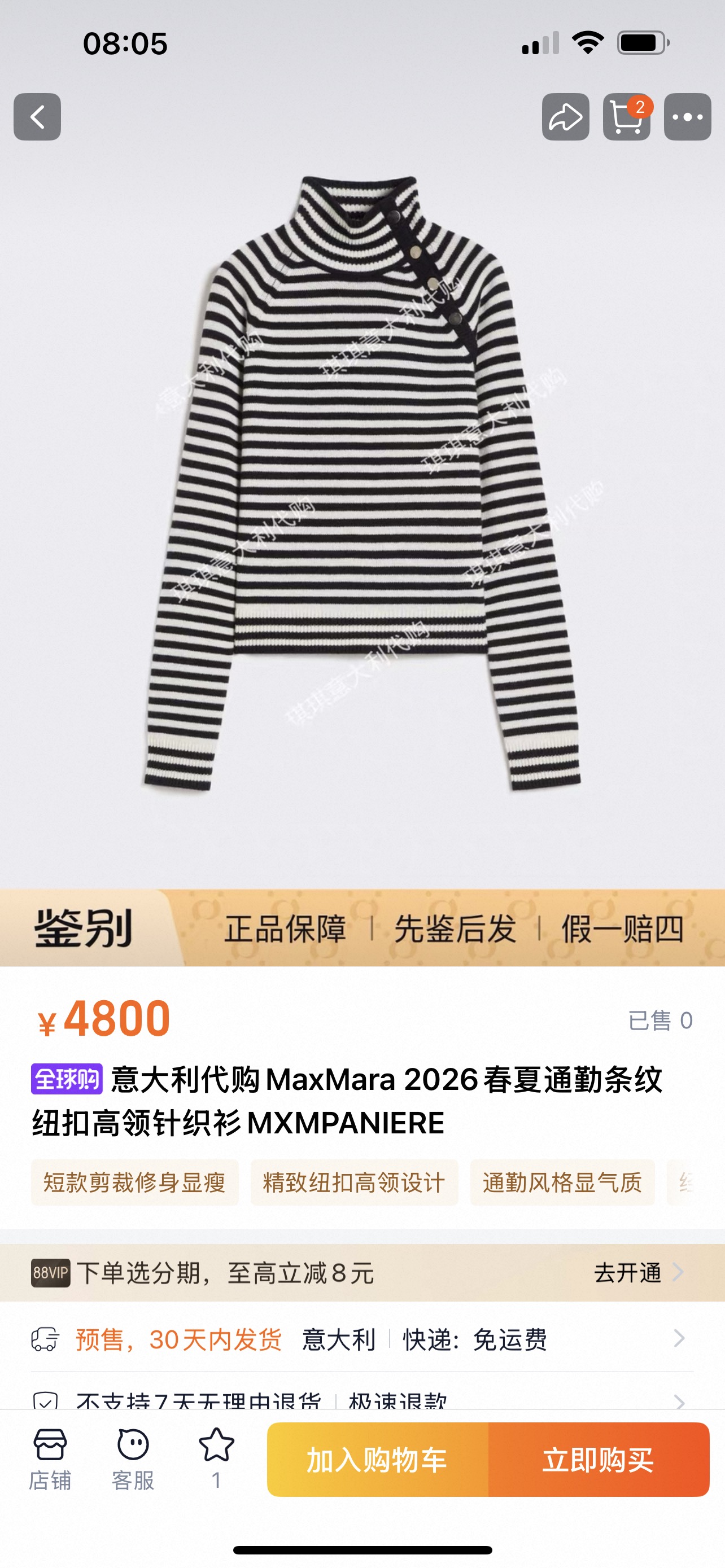Viewport: 725px width, 1568px height.
Task: Select the 短款剪裁修身显瘦 tag
Action: pos(134,1182)
